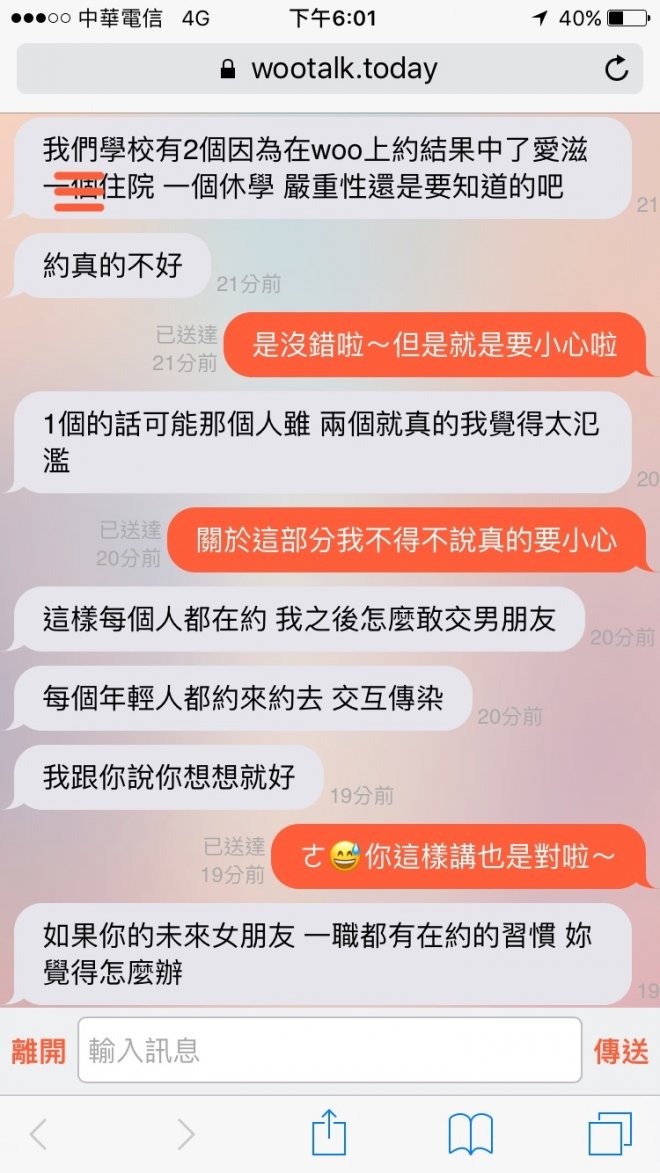
Task: Go forward to the next page
Action: (x=185, y=1133)
